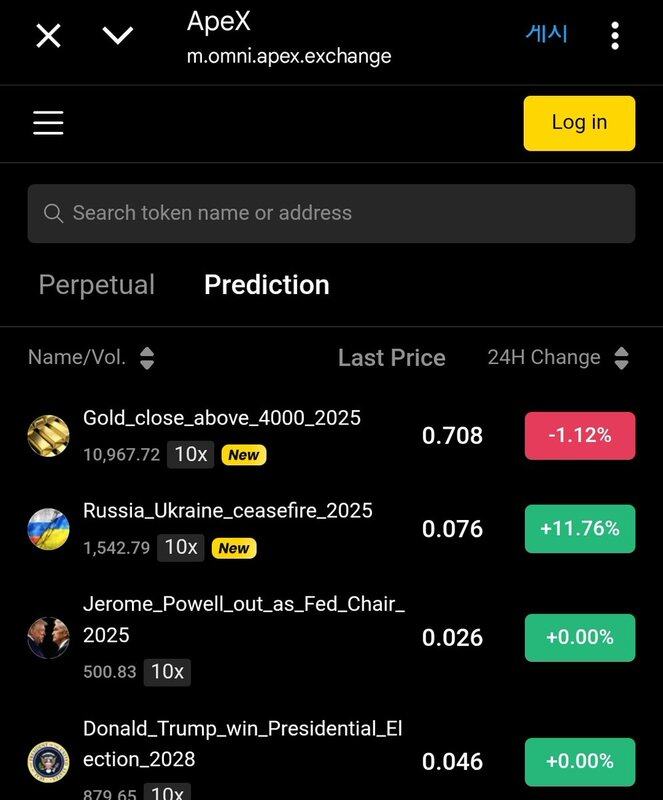Focus the token search field
The image size is (663, 800).
[x=331, y=213]
